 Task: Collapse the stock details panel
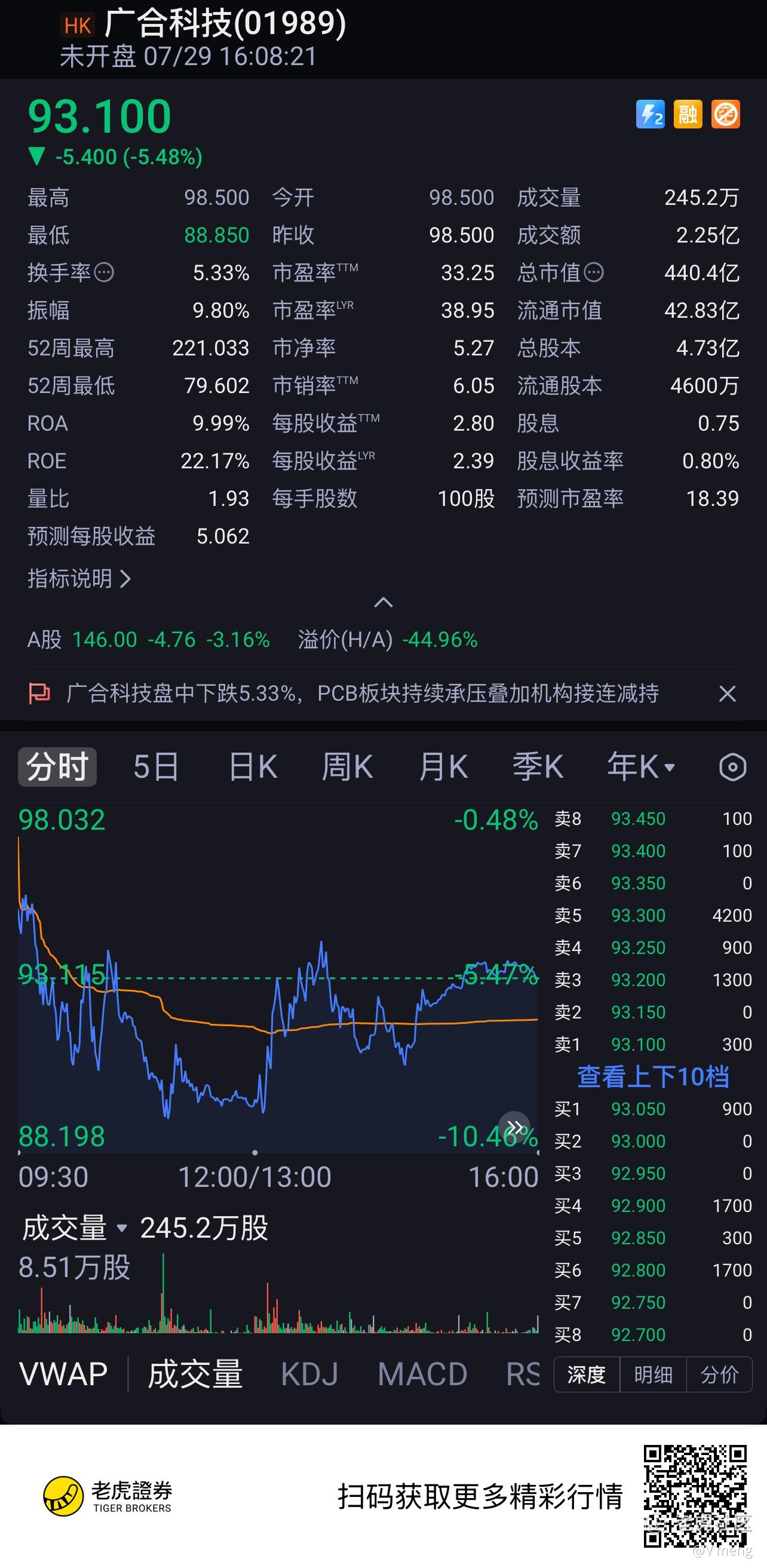383,603
